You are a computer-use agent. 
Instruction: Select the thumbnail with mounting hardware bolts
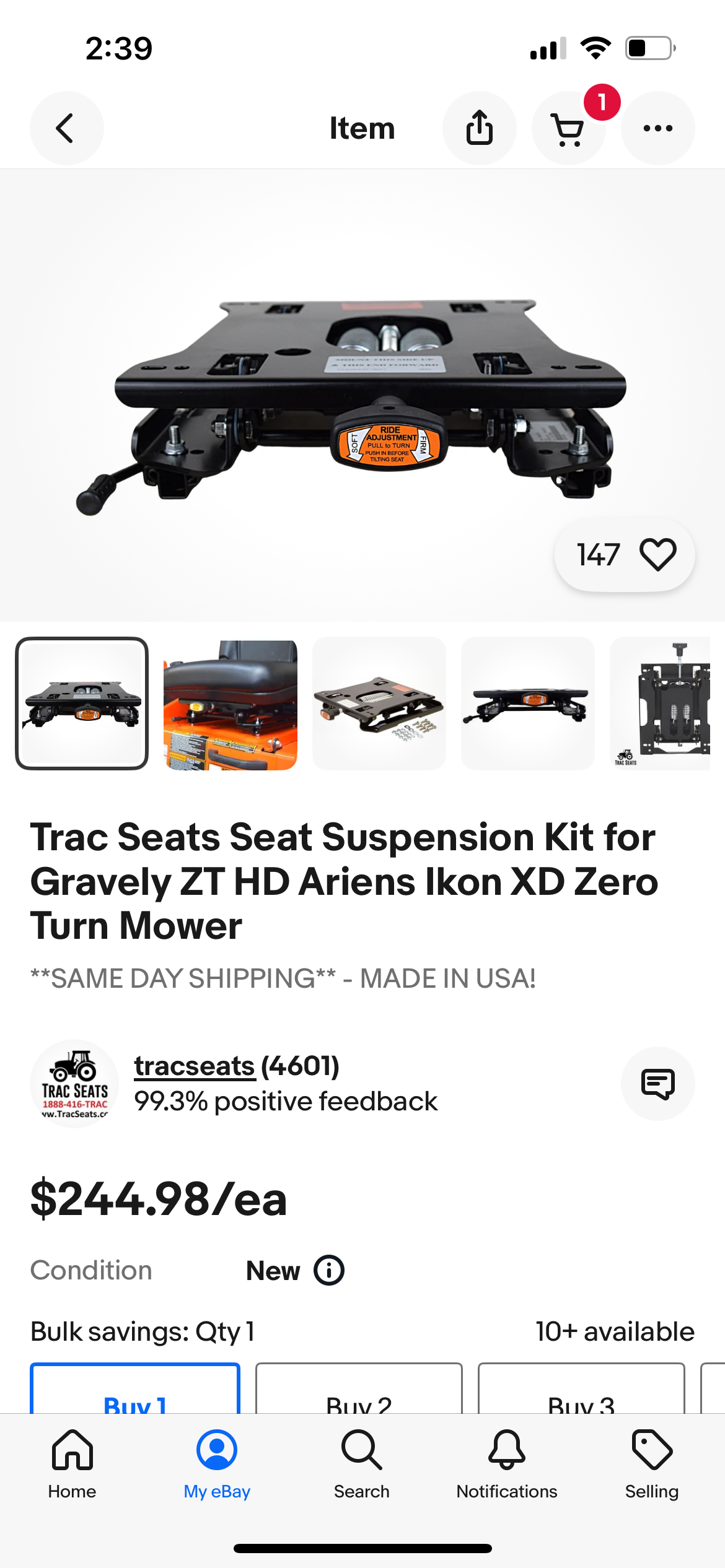coord(379,704)
